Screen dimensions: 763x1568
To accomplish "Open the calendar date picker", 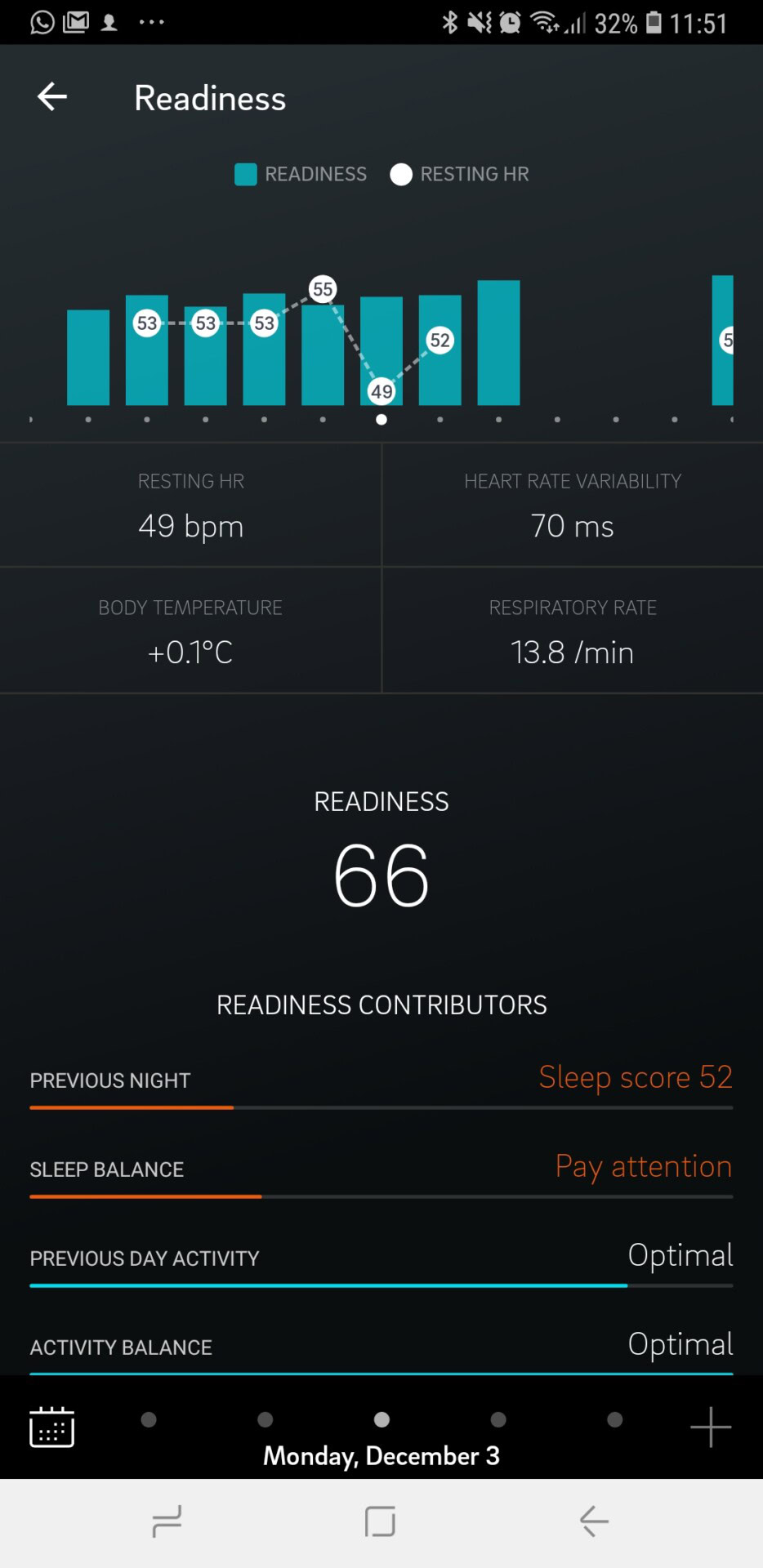I will pyautogui.click(x=51, y=1427).
